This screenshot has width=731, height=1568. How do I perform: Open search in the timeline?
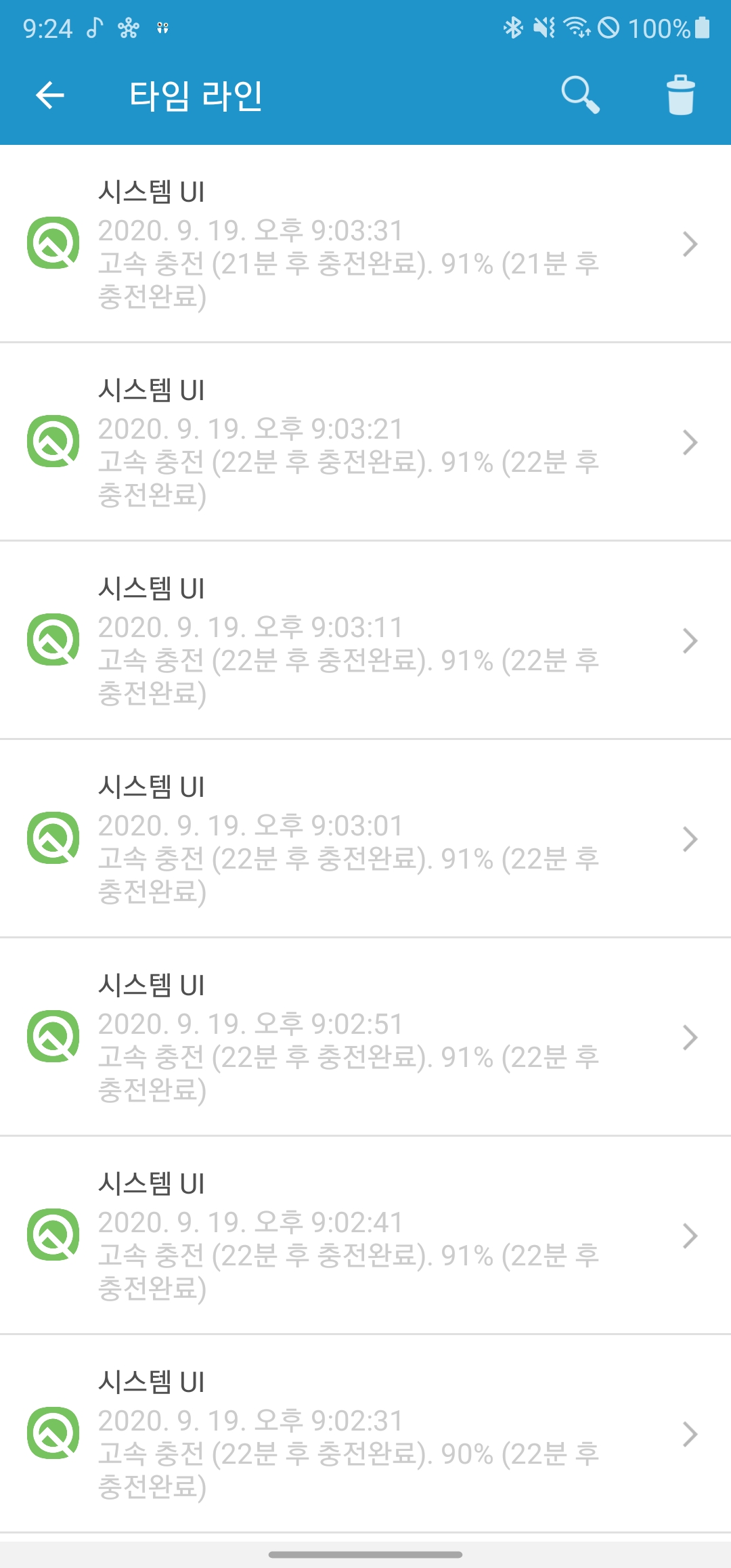580,95
